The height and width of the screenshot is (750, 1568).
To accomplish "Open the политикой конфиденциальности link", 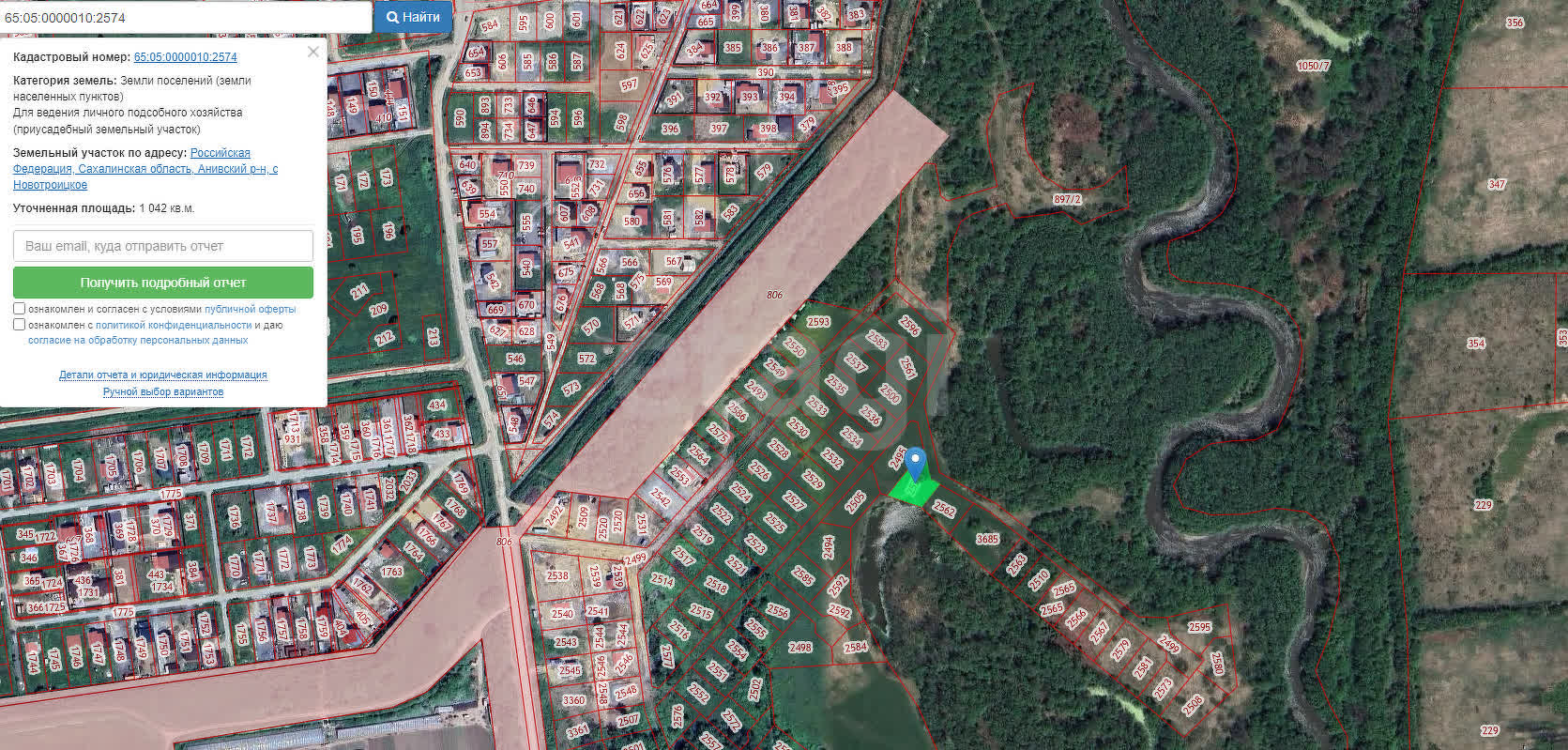I will (174, 325).
